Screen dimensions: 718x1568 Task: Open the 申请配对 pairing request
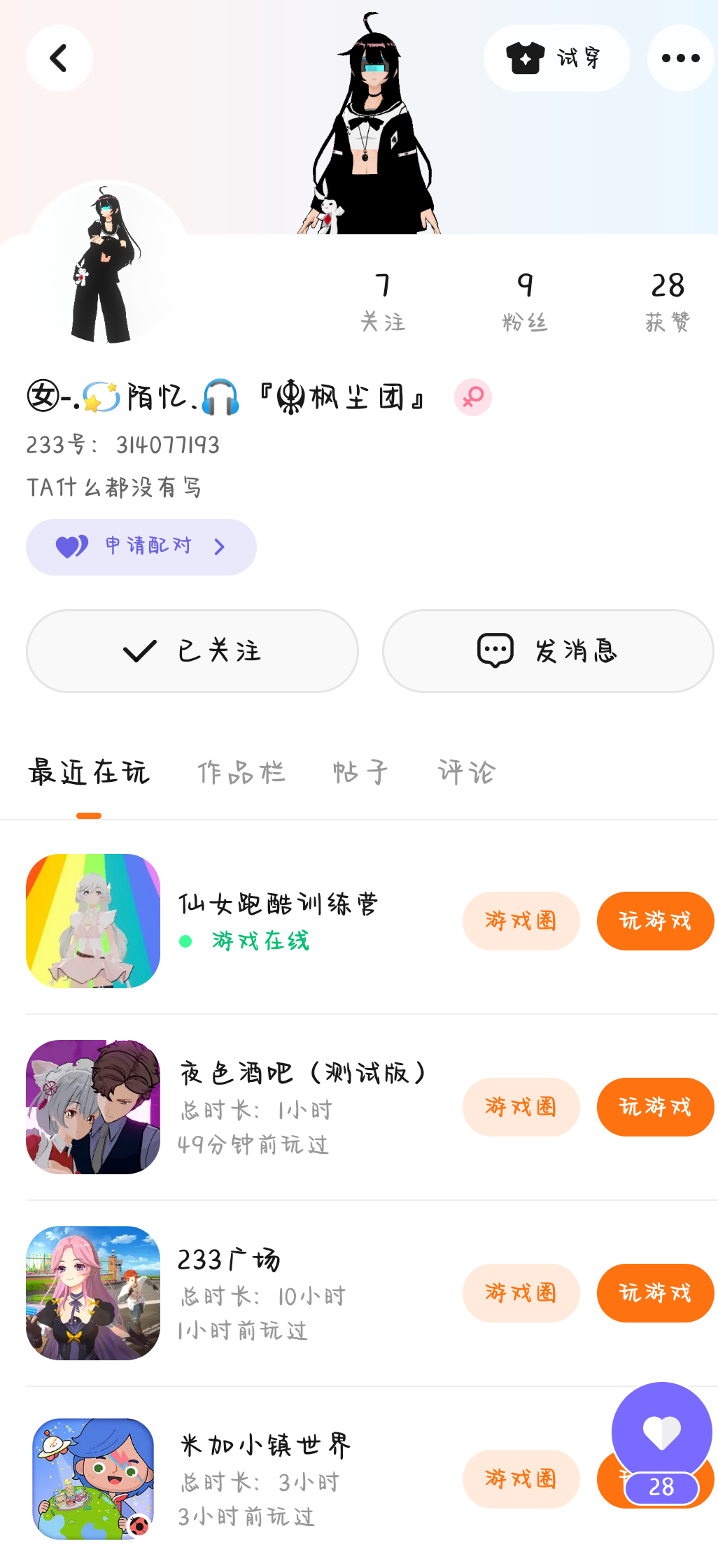[x=141, y=547]
